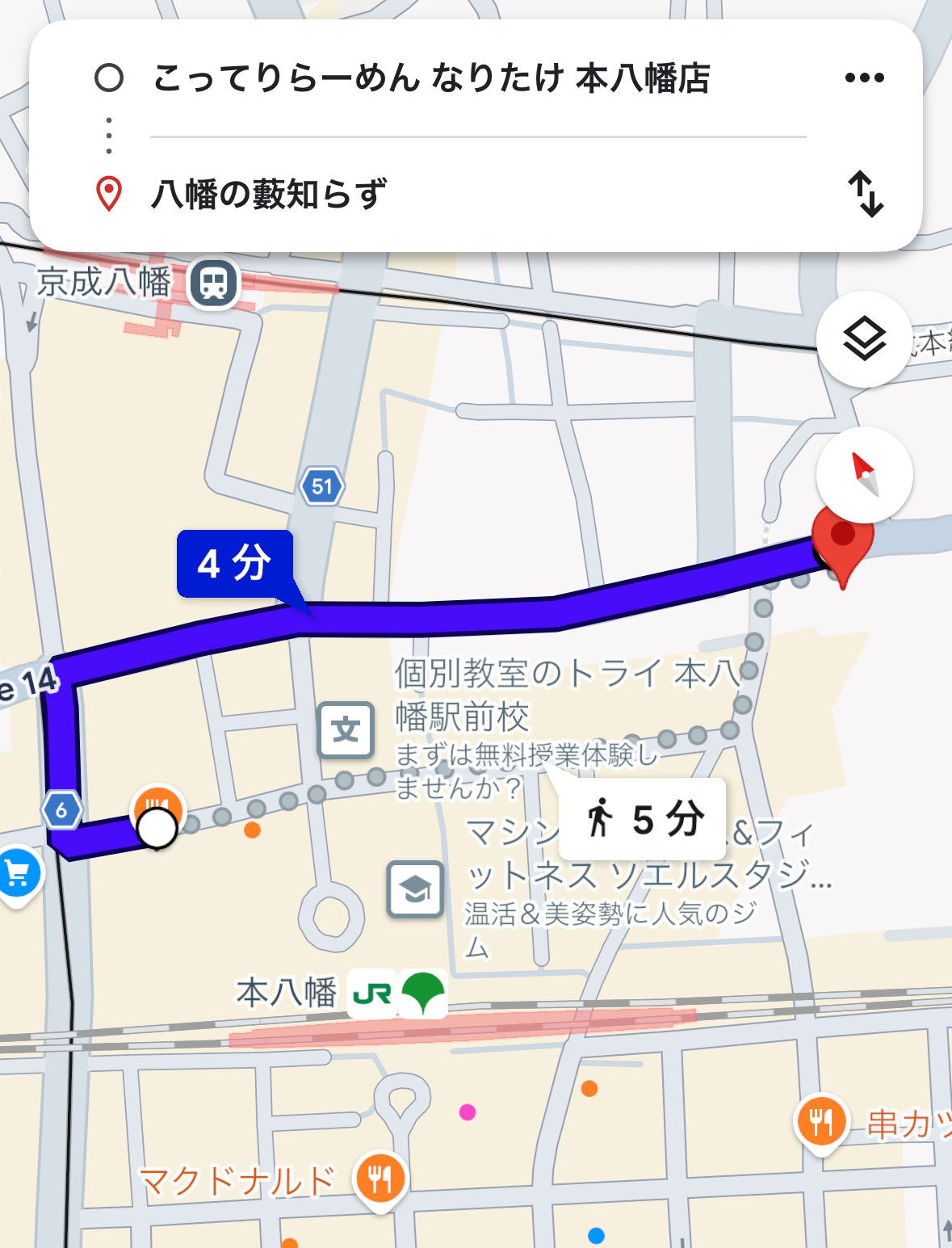
Task: Select the 4 分 route label
Action: (x=235, y=564)
